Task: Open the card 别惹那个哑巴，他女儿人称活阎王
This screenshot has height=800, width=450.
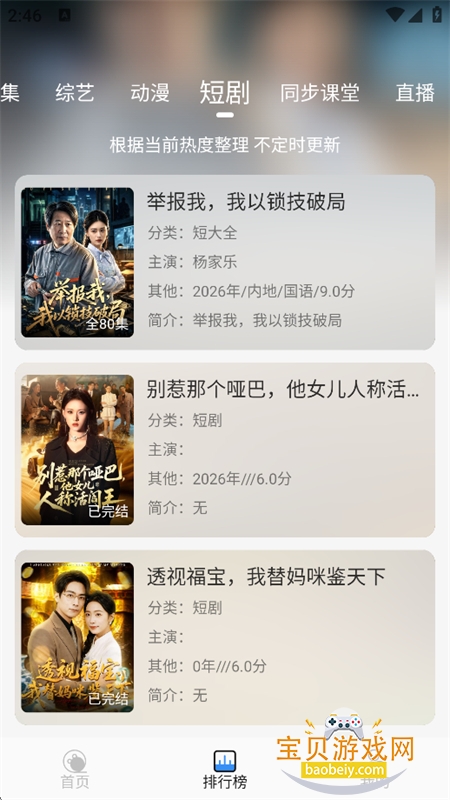Action: point(225,449)
